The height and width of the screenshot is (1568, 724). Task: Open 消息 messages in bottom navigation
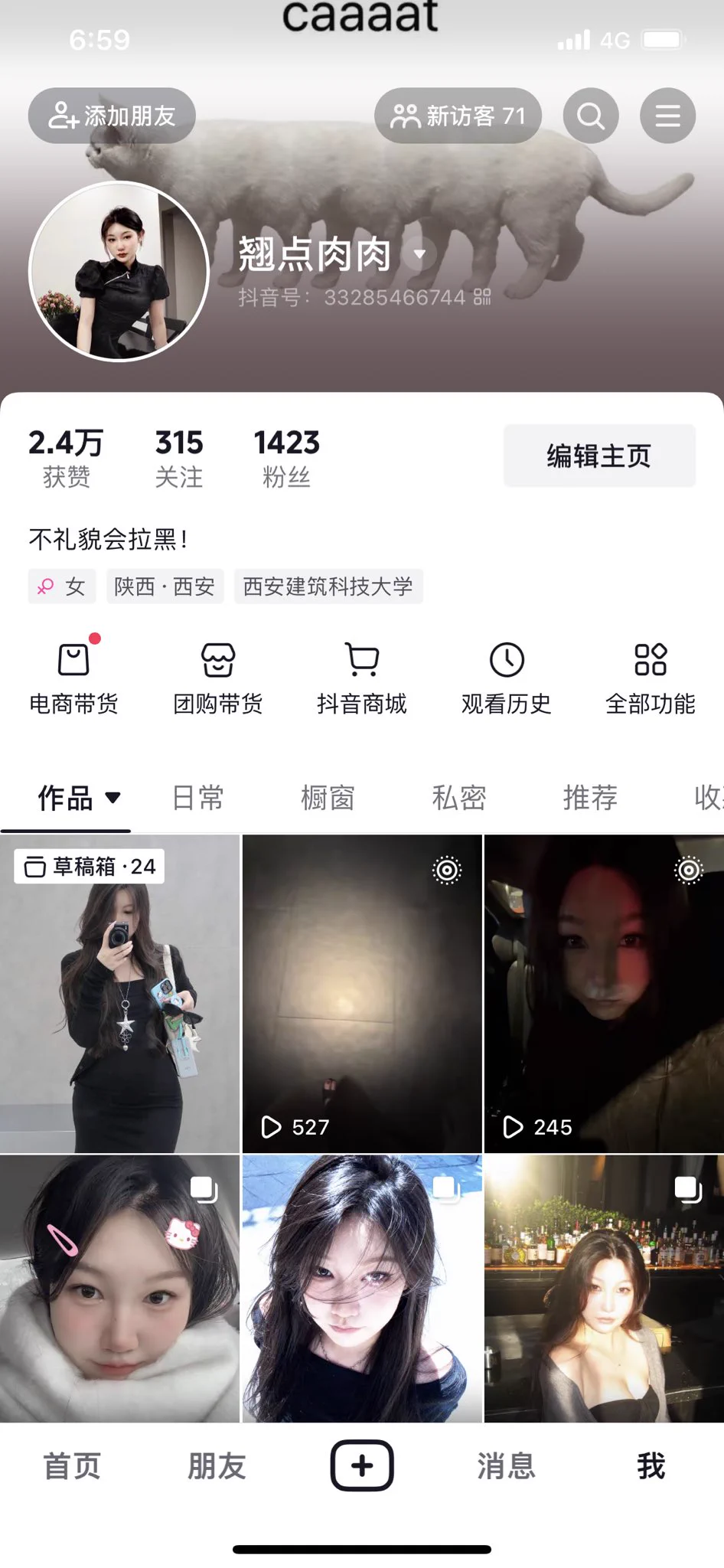pyautogui.click(x=507, y=1465)
